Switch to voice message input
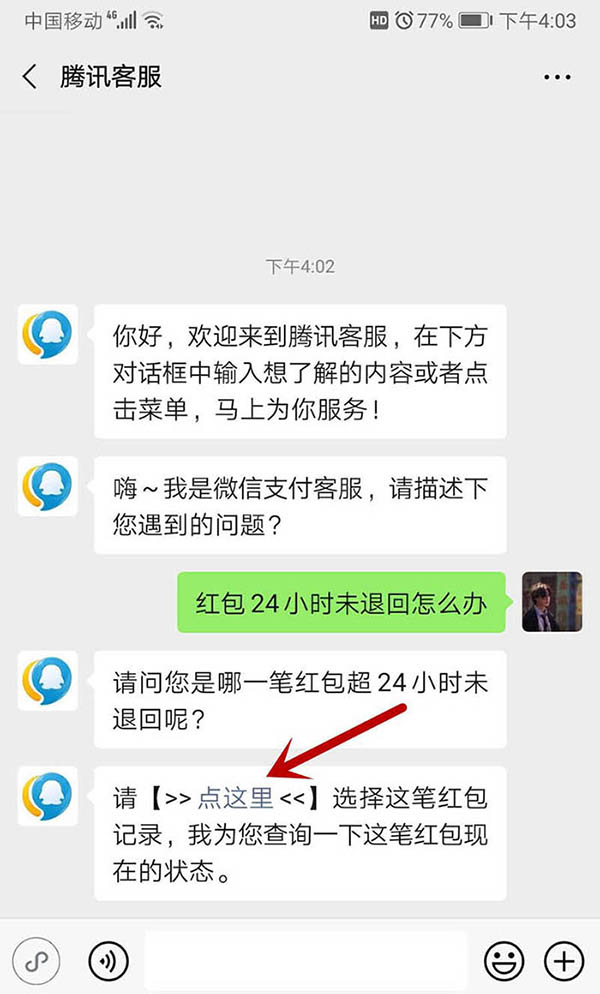This screenshot has width=600, height=994. click(108, 962)
